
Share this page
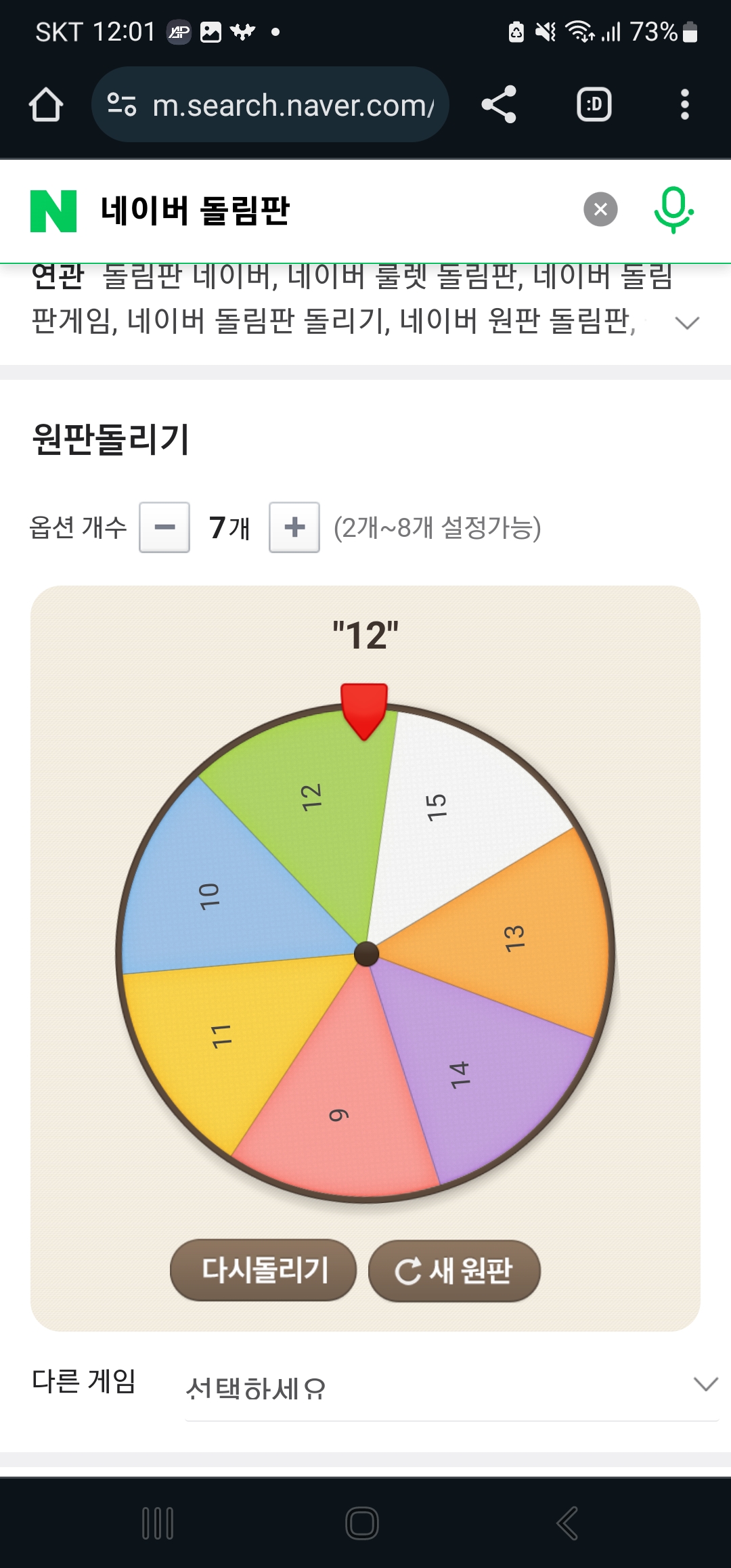tap(499, 105)
